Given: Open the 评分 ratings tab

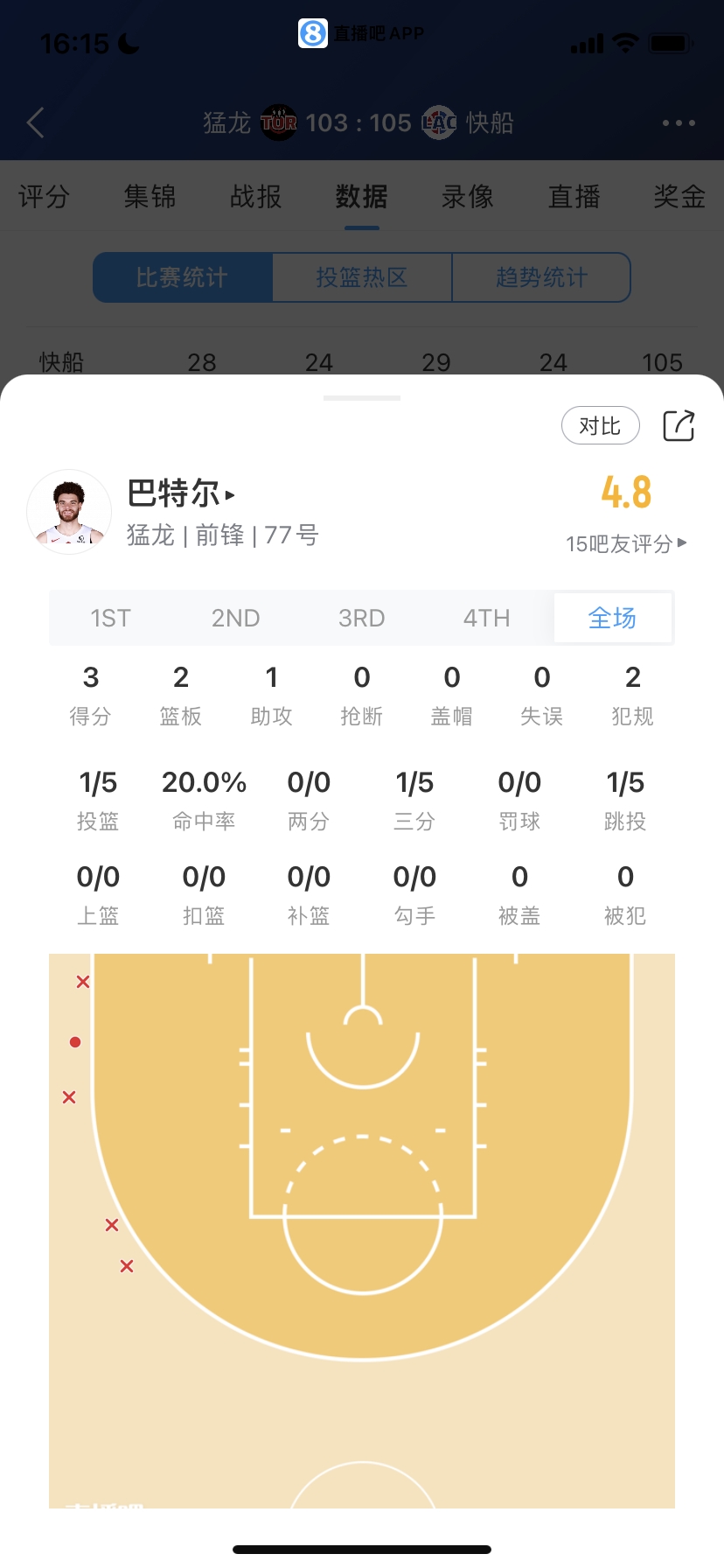Looking at the screenshot, I should (44, 197).
